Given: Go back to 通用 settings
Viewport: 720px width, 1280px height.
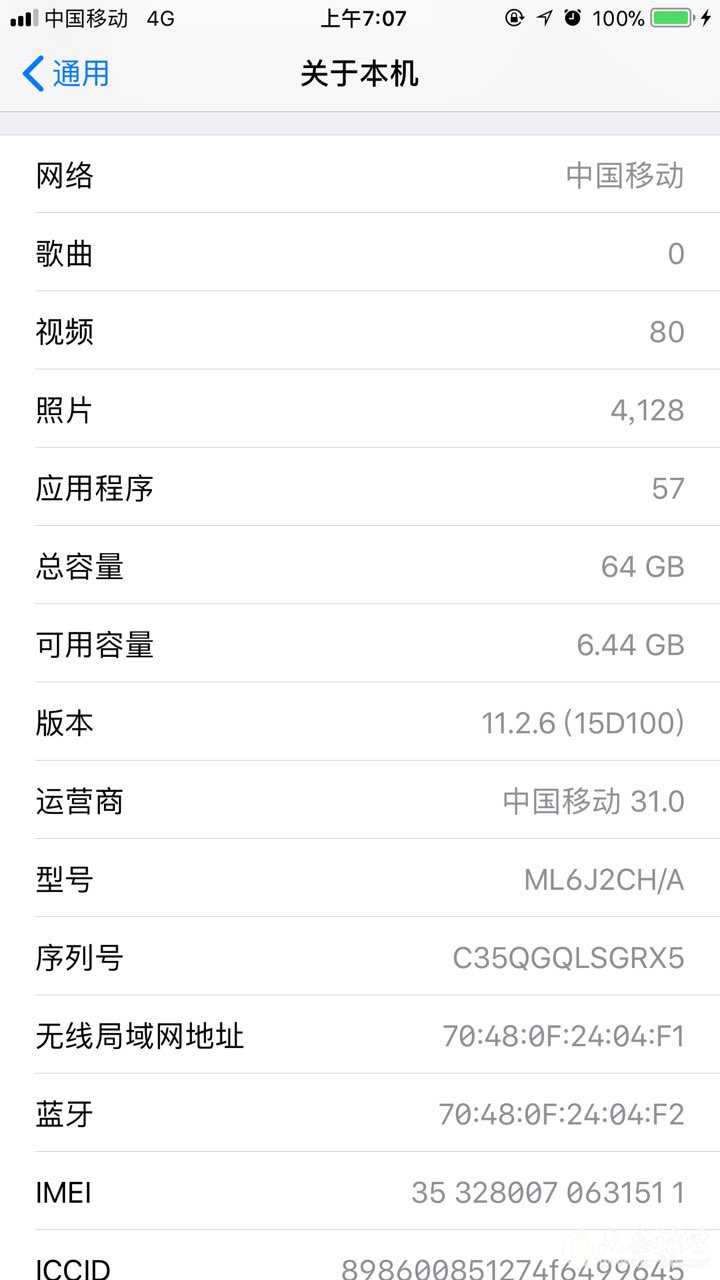Looking at the screenshot, I should click(66, 74).
